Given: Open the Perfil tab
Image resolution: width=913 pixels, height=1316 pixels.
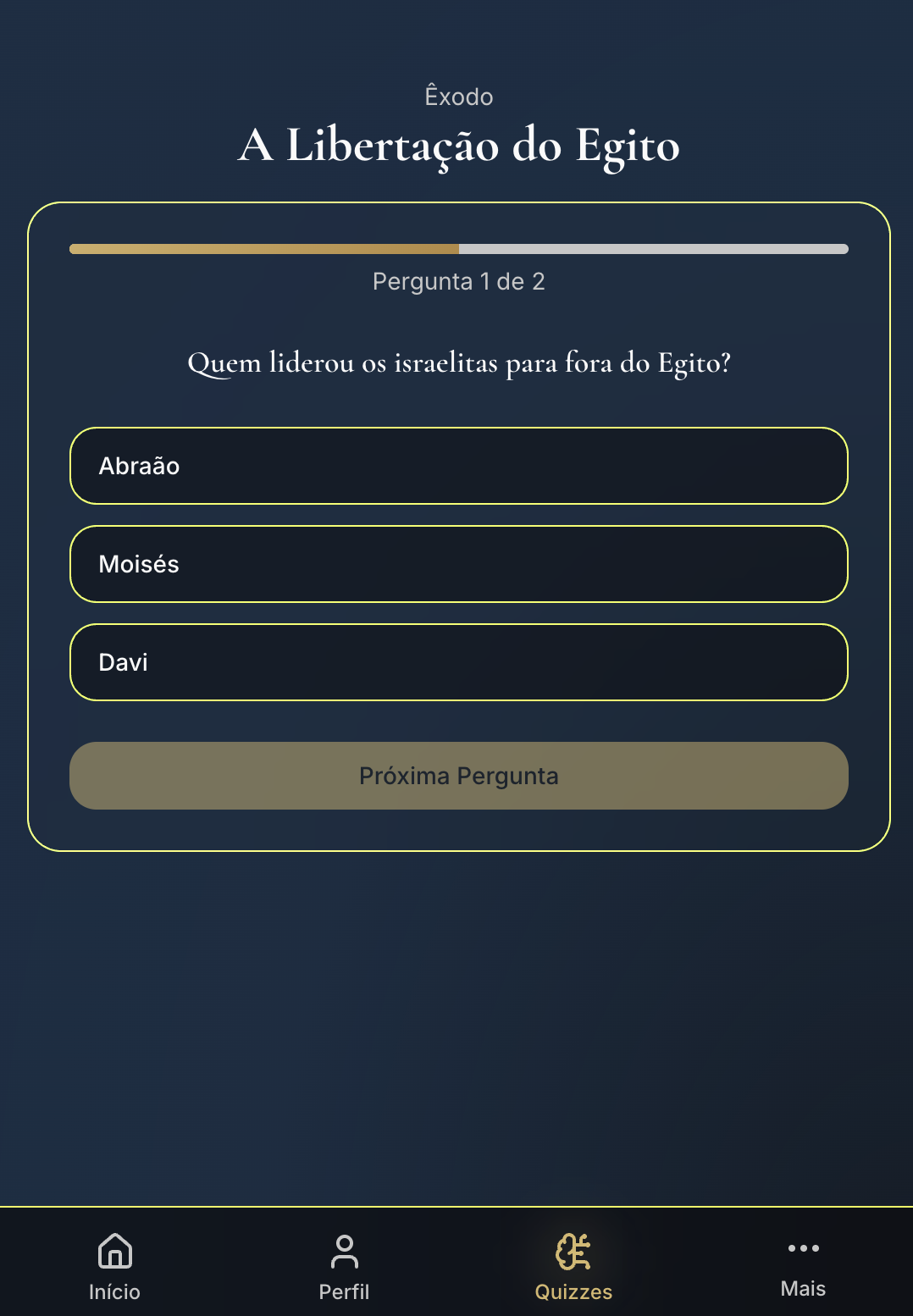Looking at the screenshot, I should pyautogui.click(x=344, y=1266).
